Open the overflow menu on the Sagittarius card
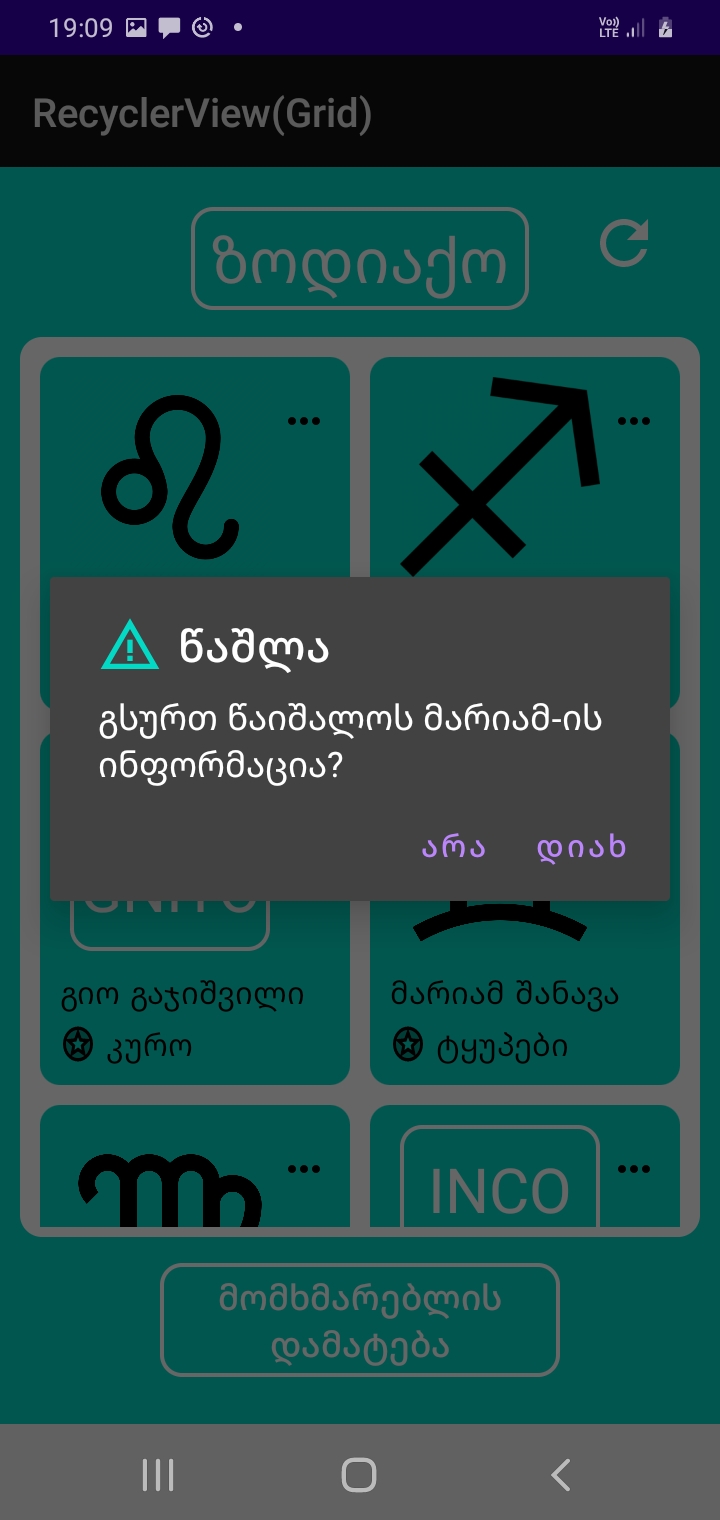 coord(633,419)
